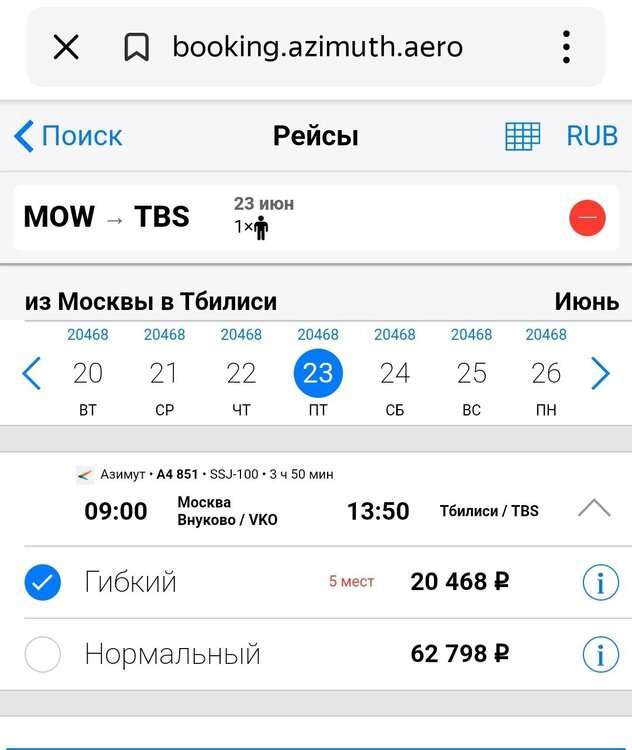Go back to Поиск
632x750 pixels.
click(x=68, y=136)
